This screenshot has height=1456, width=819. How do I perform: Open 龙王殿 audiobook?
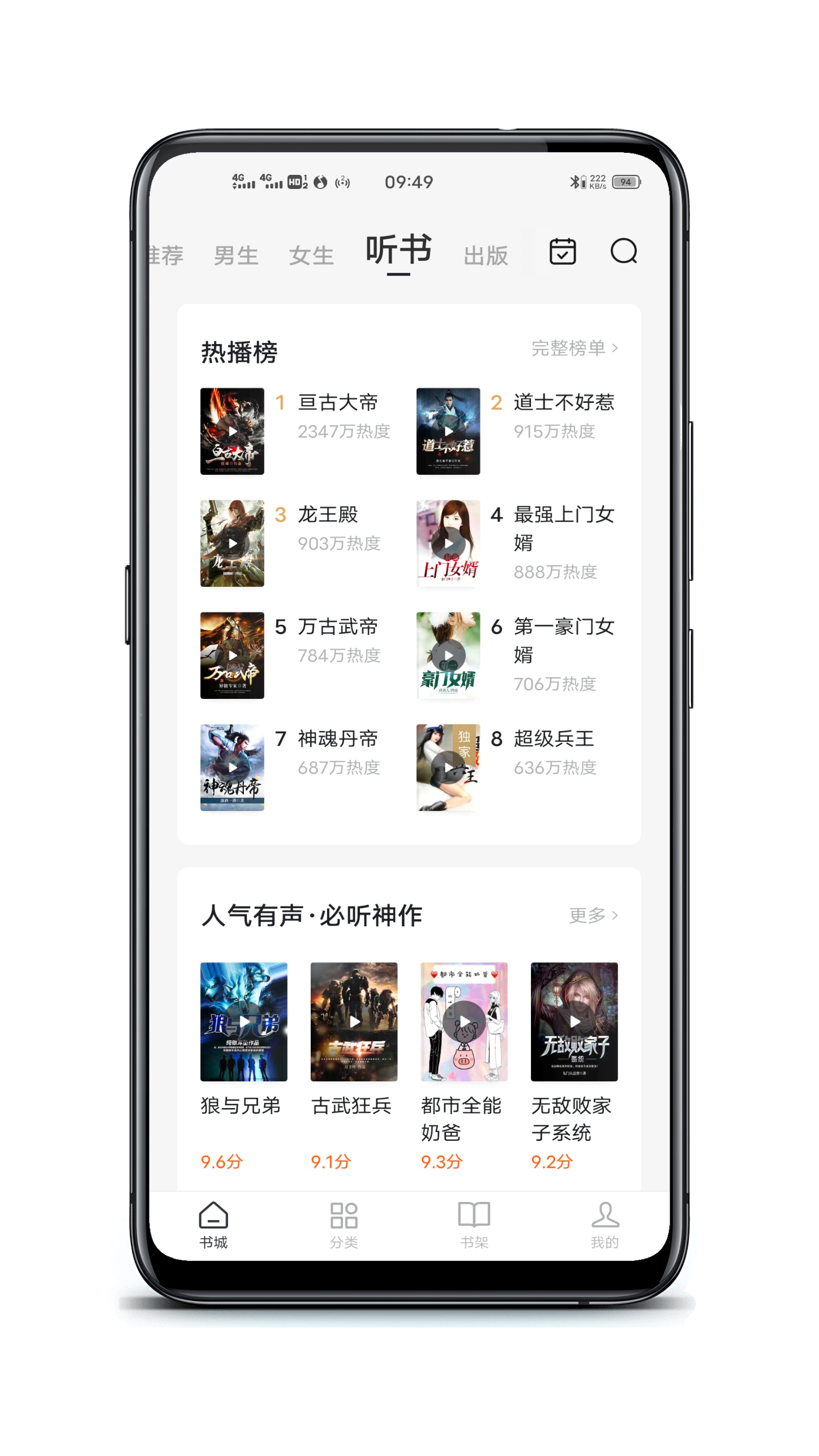328,514
